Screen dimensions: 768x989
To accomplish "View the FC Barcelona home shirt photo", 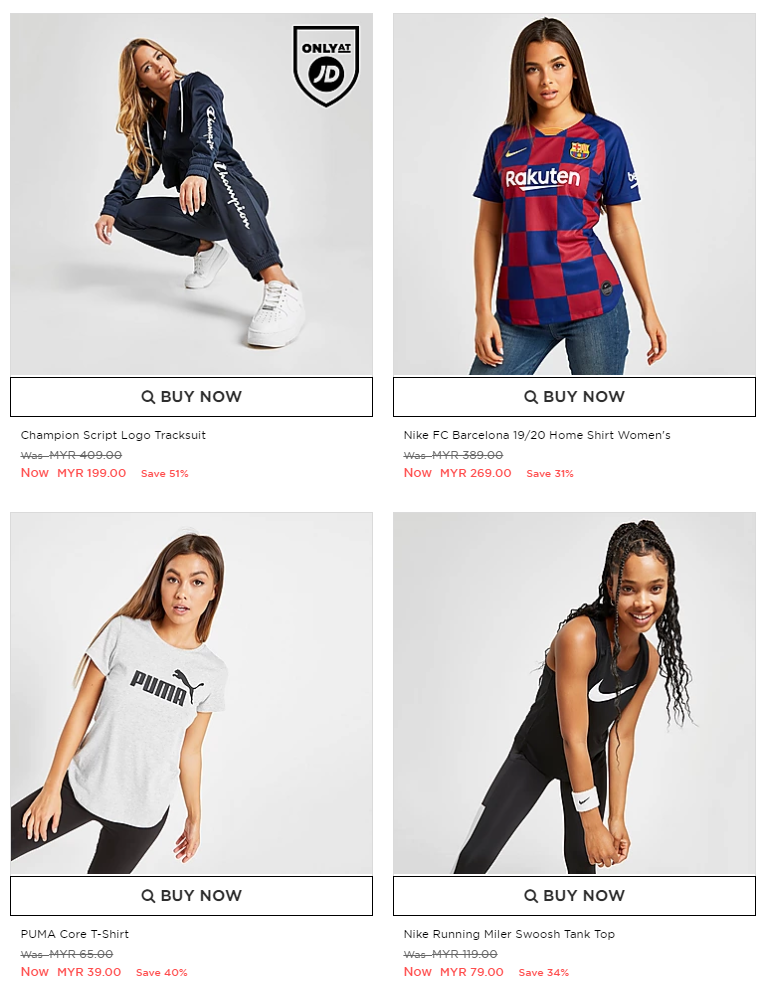I will (x=574, y=195).
